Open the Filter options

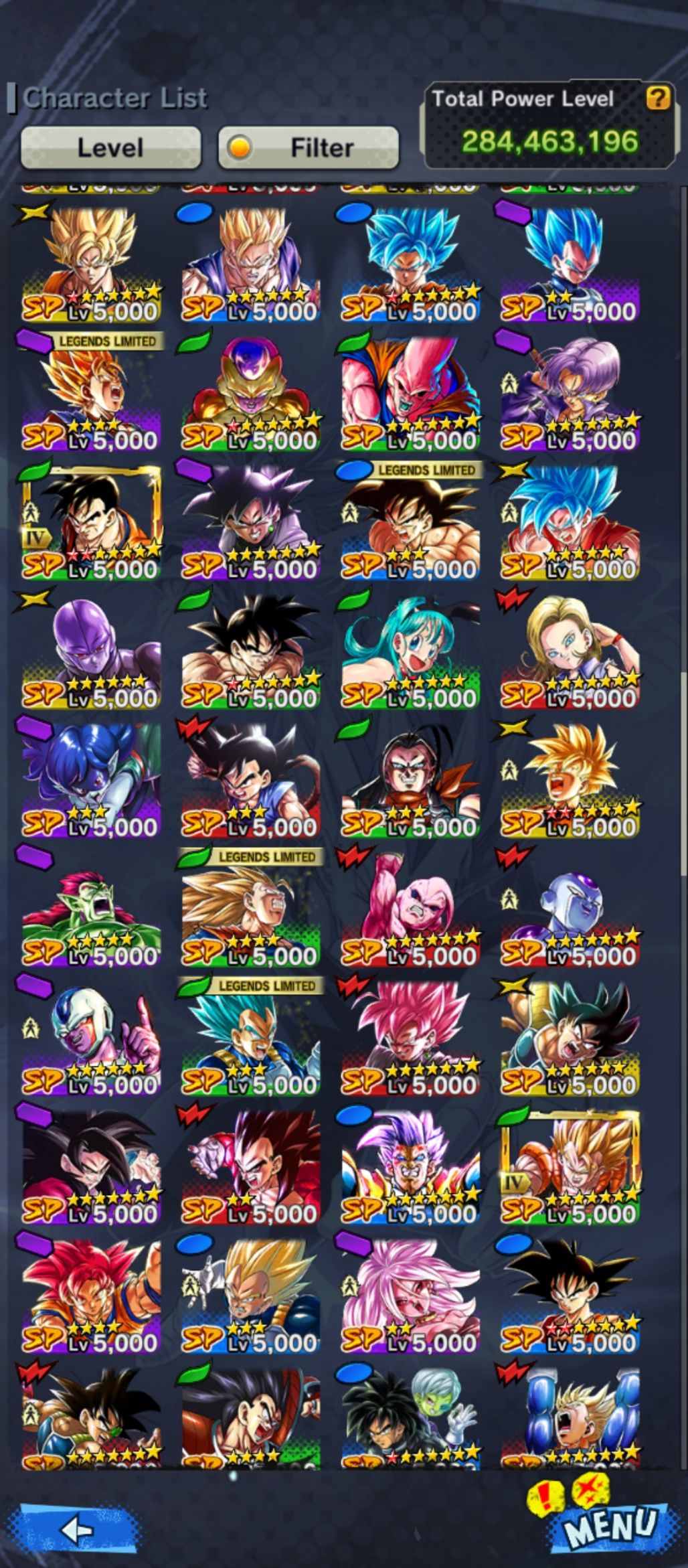(x=309, y=147)
